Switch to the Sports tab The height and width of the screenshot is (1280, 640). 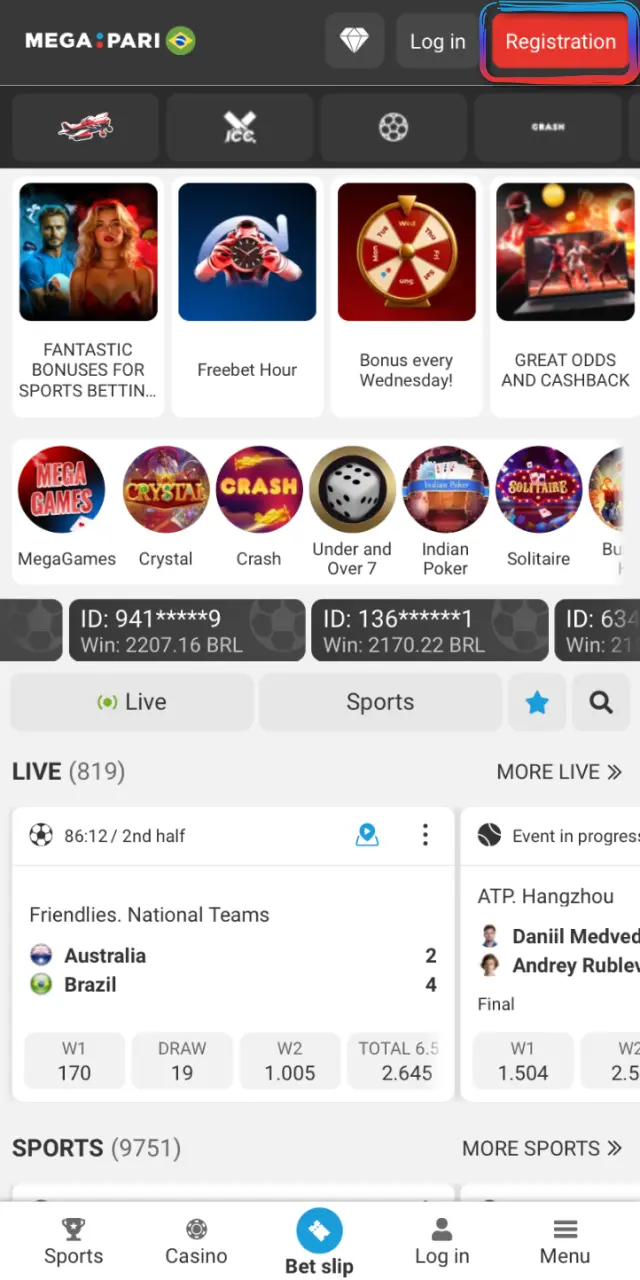(380, 702)
